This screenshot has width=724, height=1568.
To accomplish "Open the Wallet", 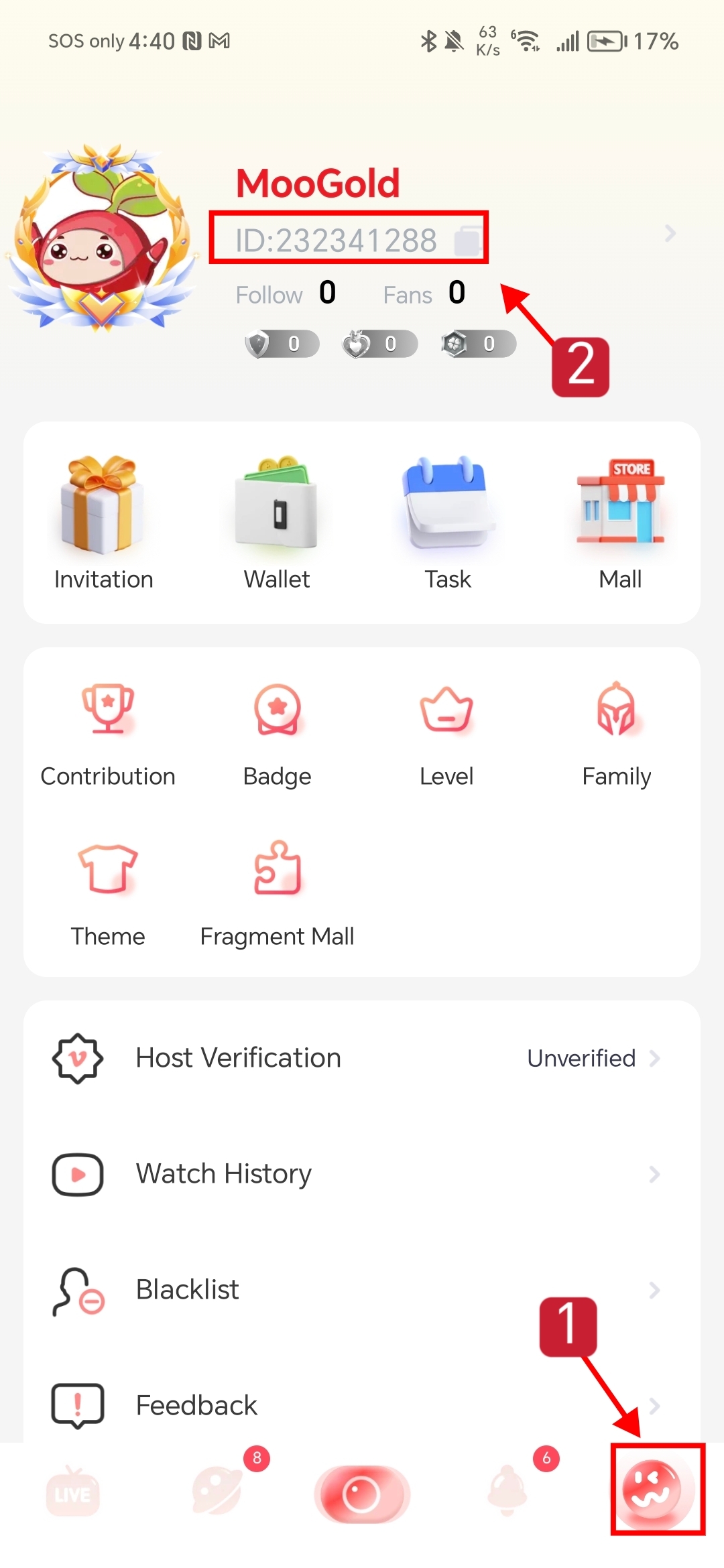I will [276, 524].
